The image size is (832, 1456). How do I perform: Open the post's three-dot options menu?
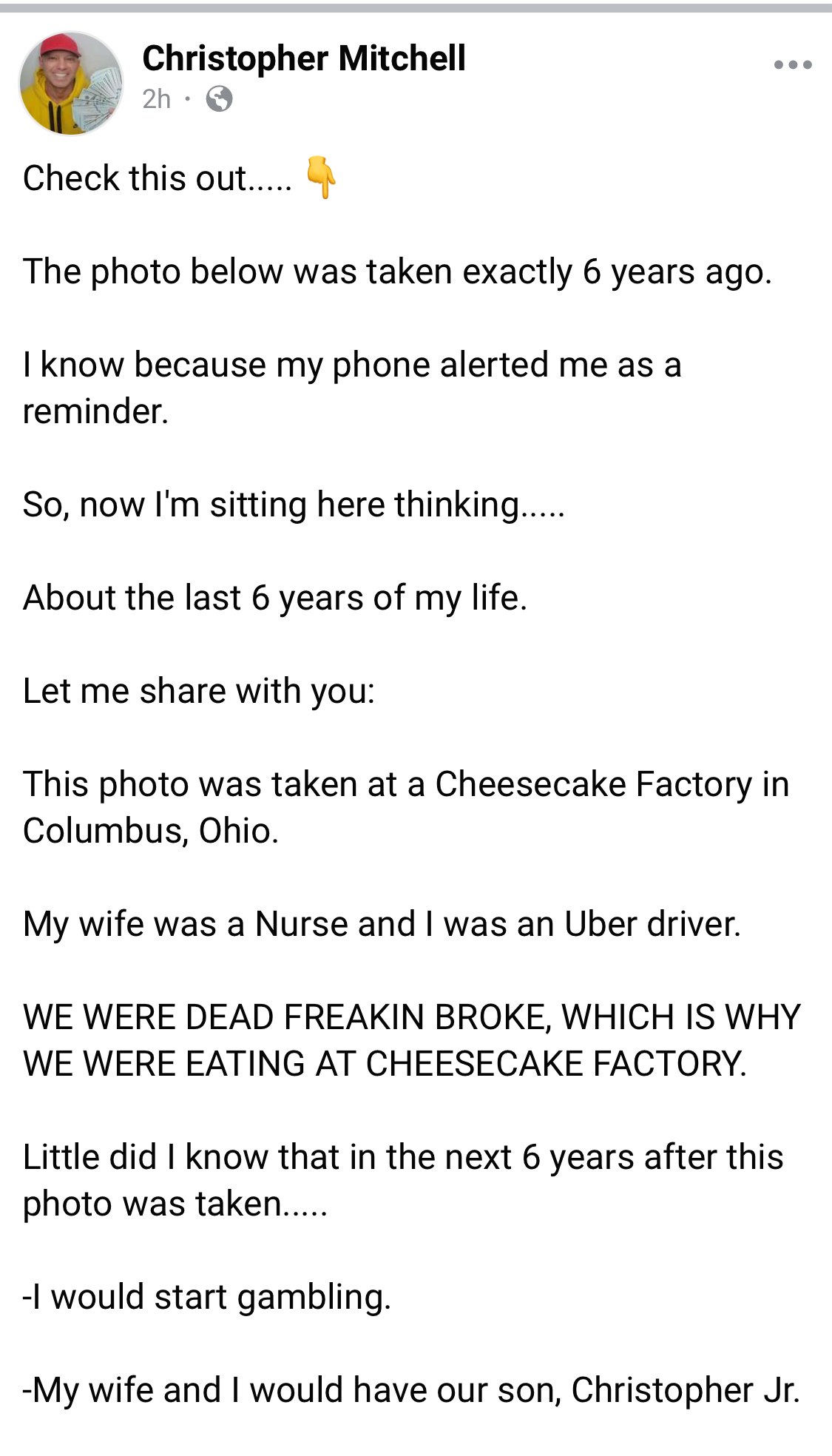tap(793, 65)
